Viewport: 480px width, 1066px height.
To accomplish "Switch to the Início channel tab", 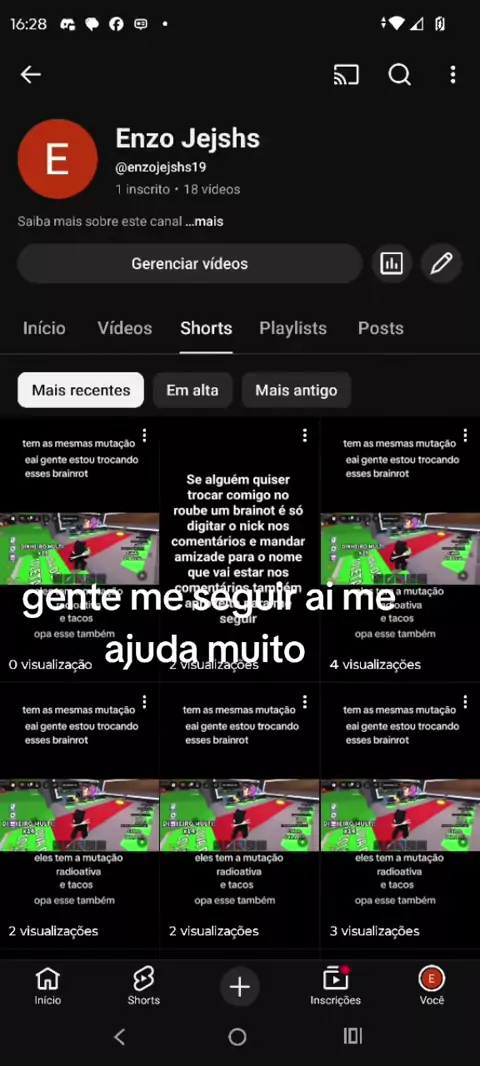I will (x=44, y=328).
